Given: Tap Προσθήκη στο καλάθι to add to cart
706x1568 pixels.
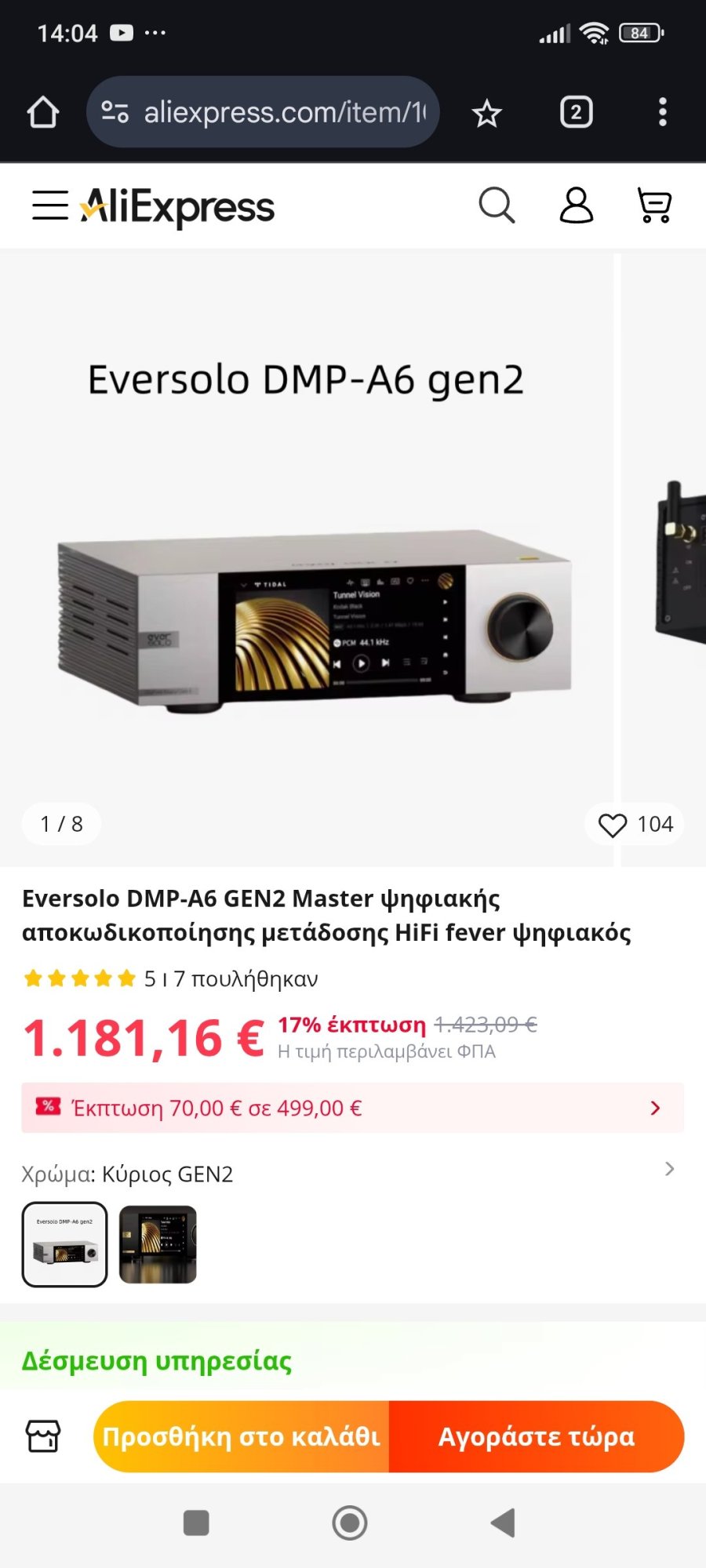Looking at the screenshot, I should click(242, 1436).
